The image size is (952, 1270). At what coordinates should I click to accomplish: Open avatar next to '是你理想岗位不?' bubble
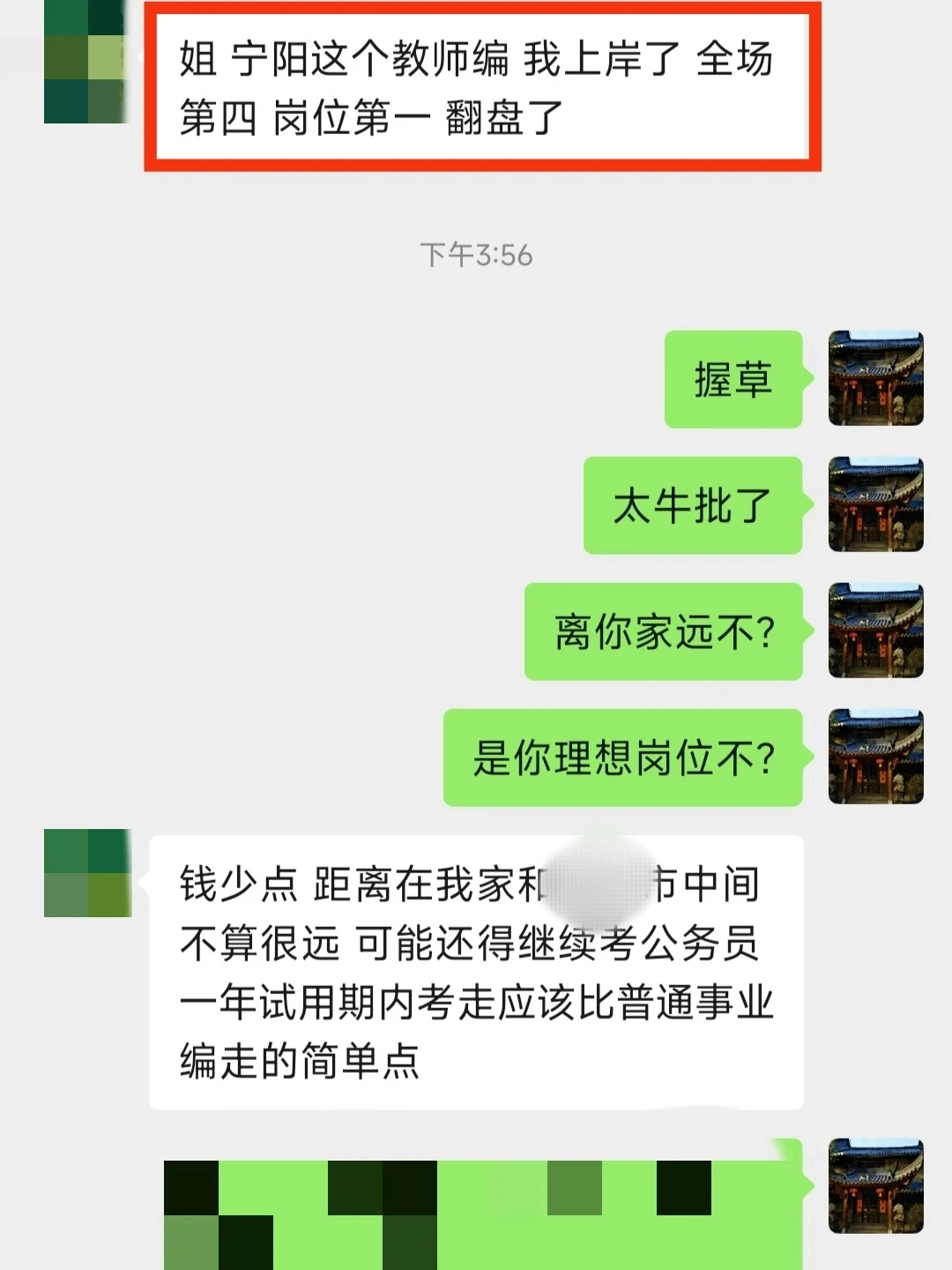pyautogui.click(x=875, y=757)
